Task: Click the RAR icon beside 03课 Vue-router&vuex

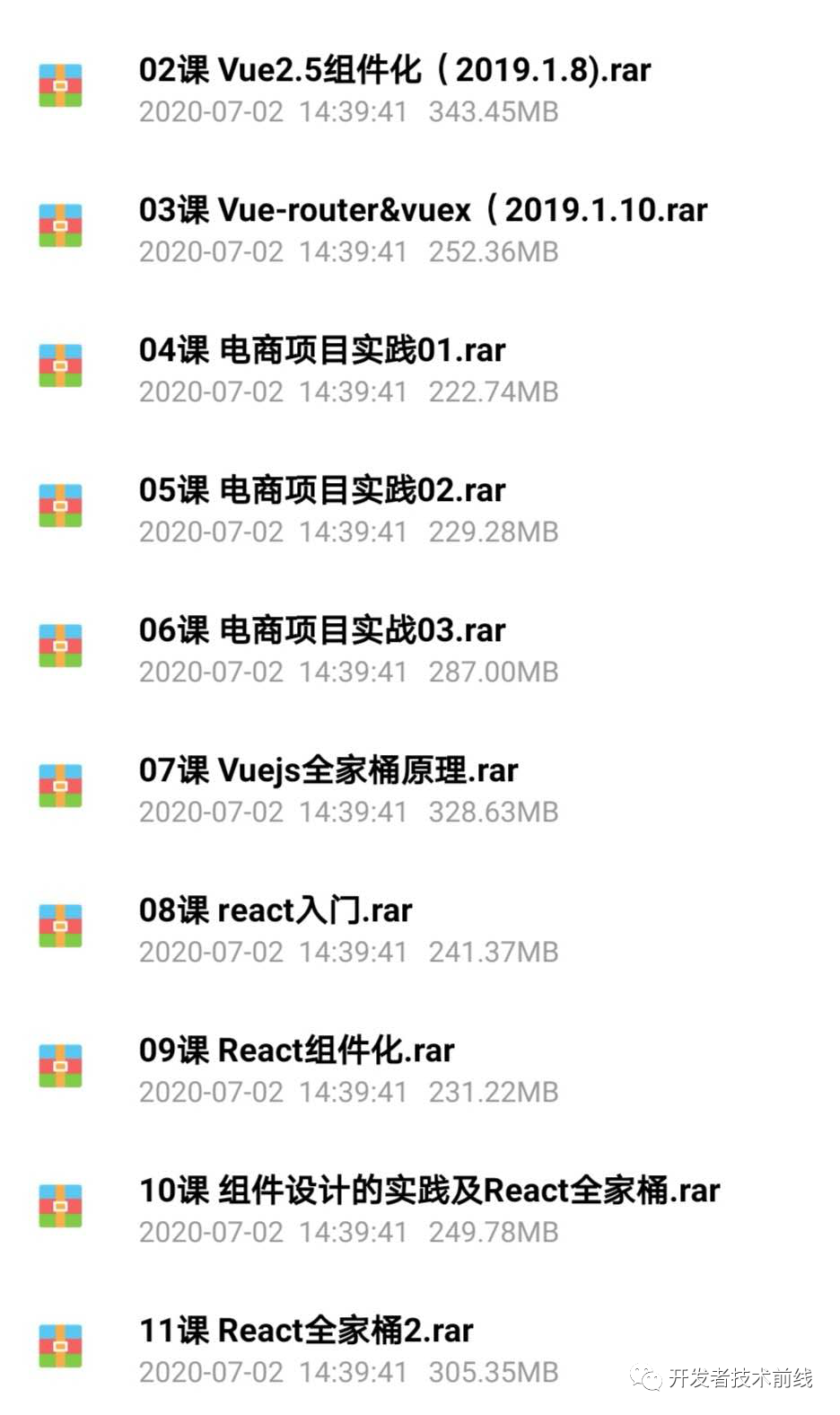Action: pos(59,225)
